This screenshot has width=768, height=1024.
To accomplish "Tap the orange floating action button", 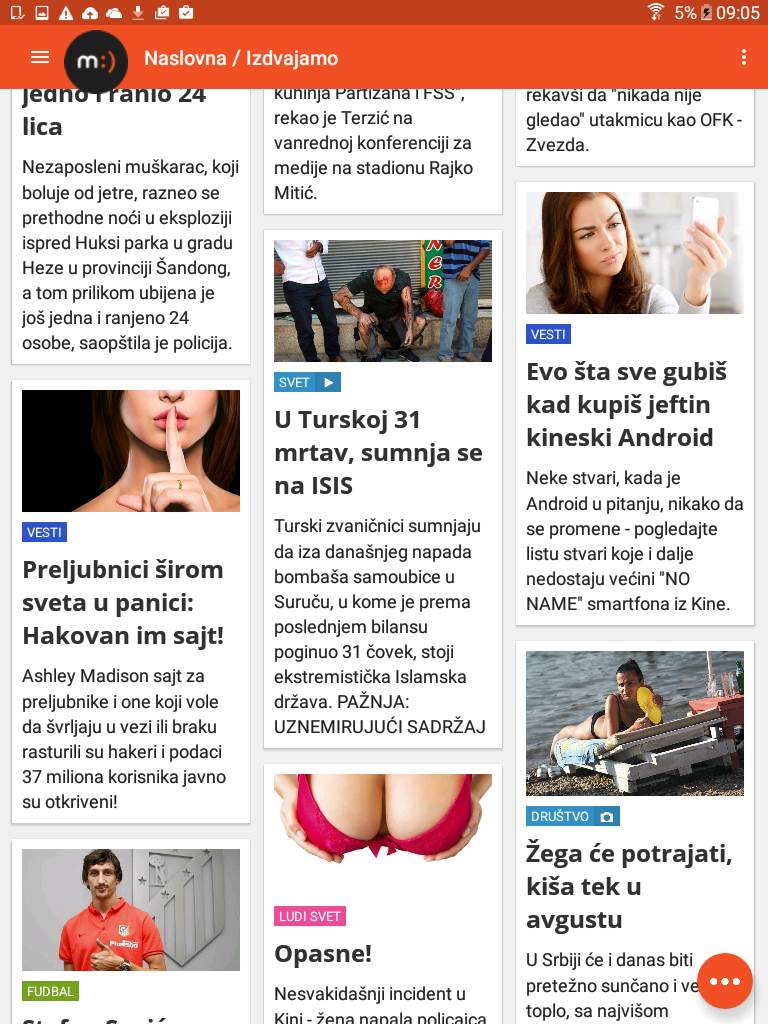I will coord(724,981).
